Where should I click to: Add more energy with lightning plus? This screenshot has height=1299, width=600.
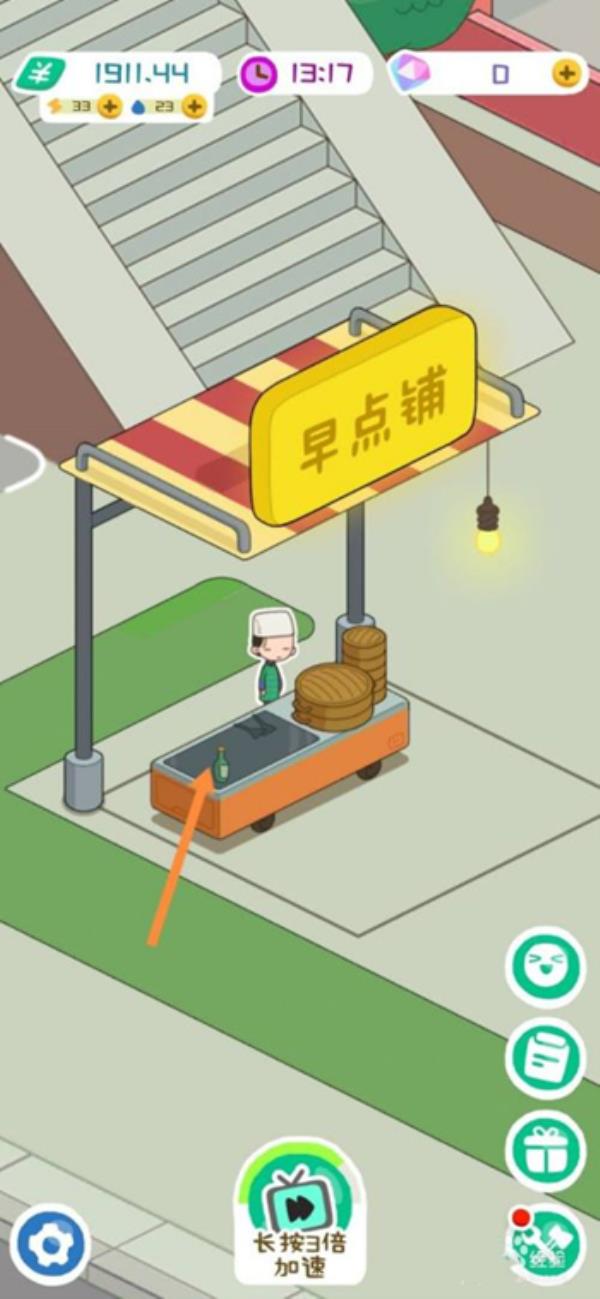(109, 105)
